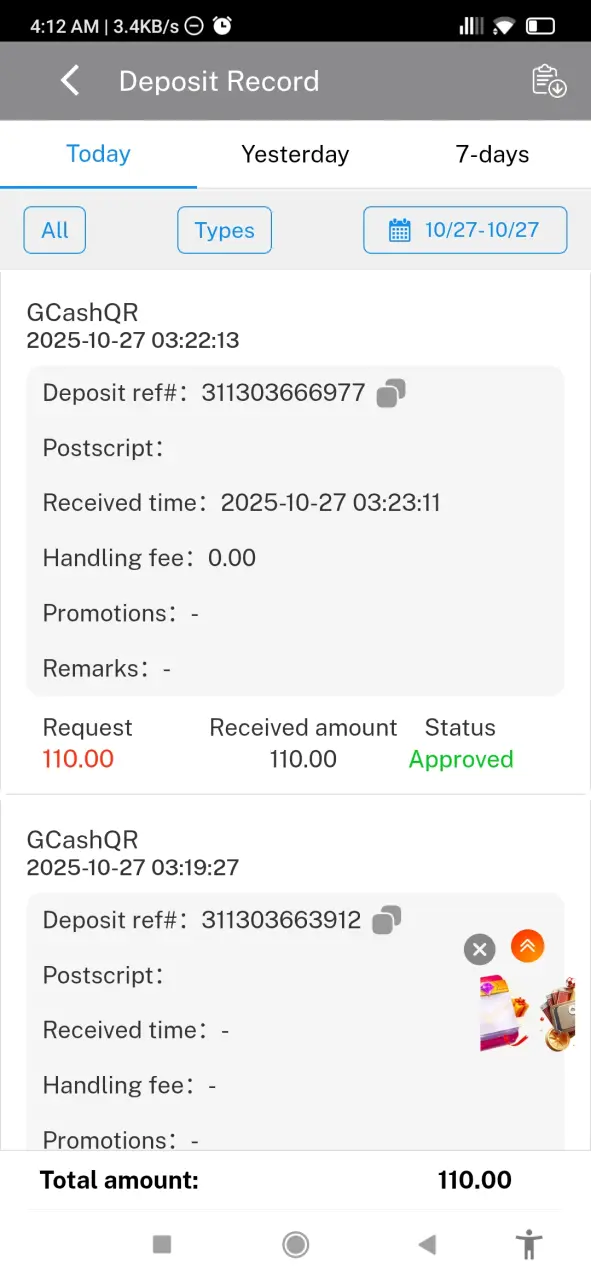Switch to the Yesterday tab
Screen dimensions: 591x1280
point(295,154)
